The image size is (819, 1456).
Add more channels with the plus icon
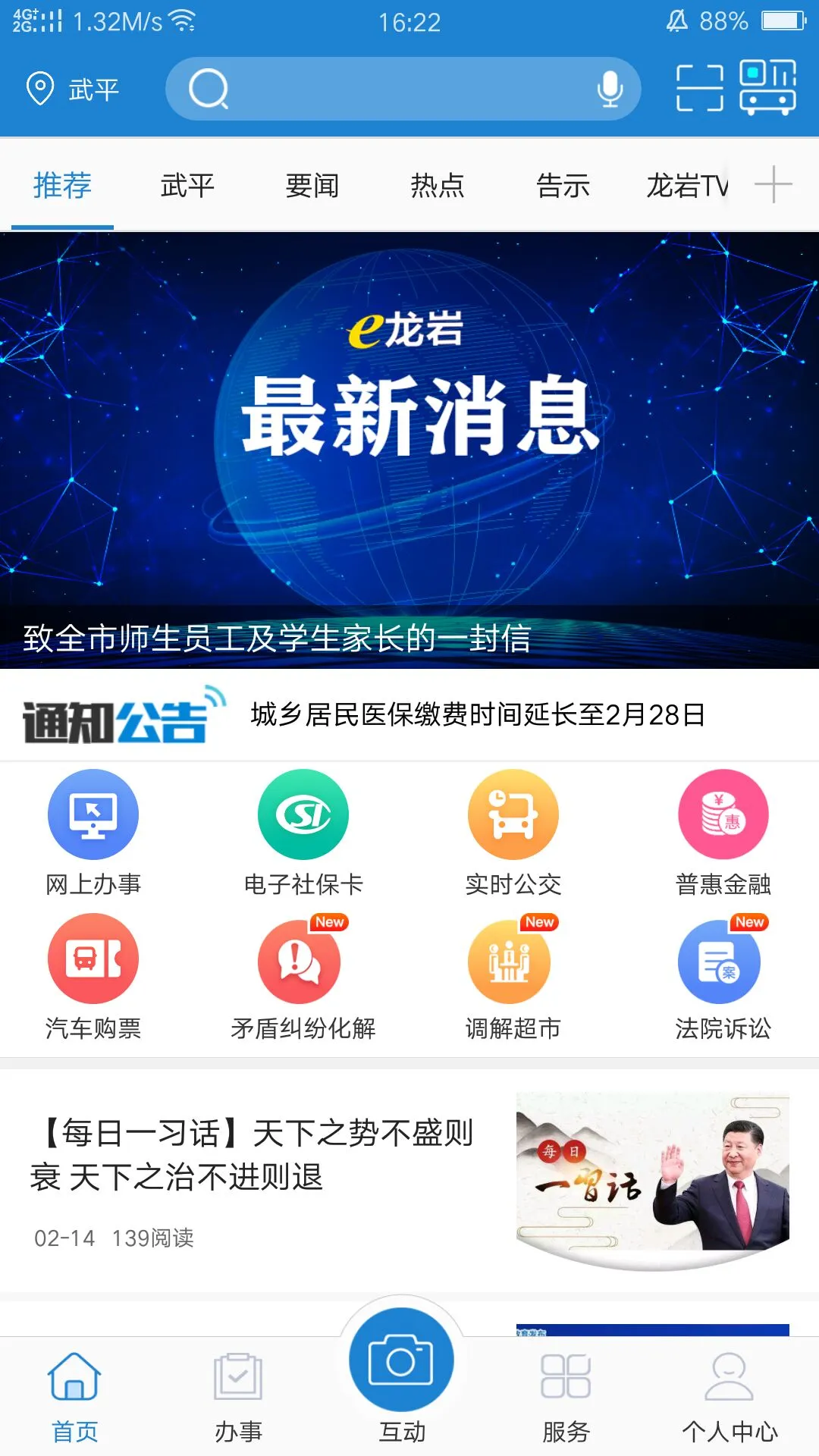pos(773,184)
